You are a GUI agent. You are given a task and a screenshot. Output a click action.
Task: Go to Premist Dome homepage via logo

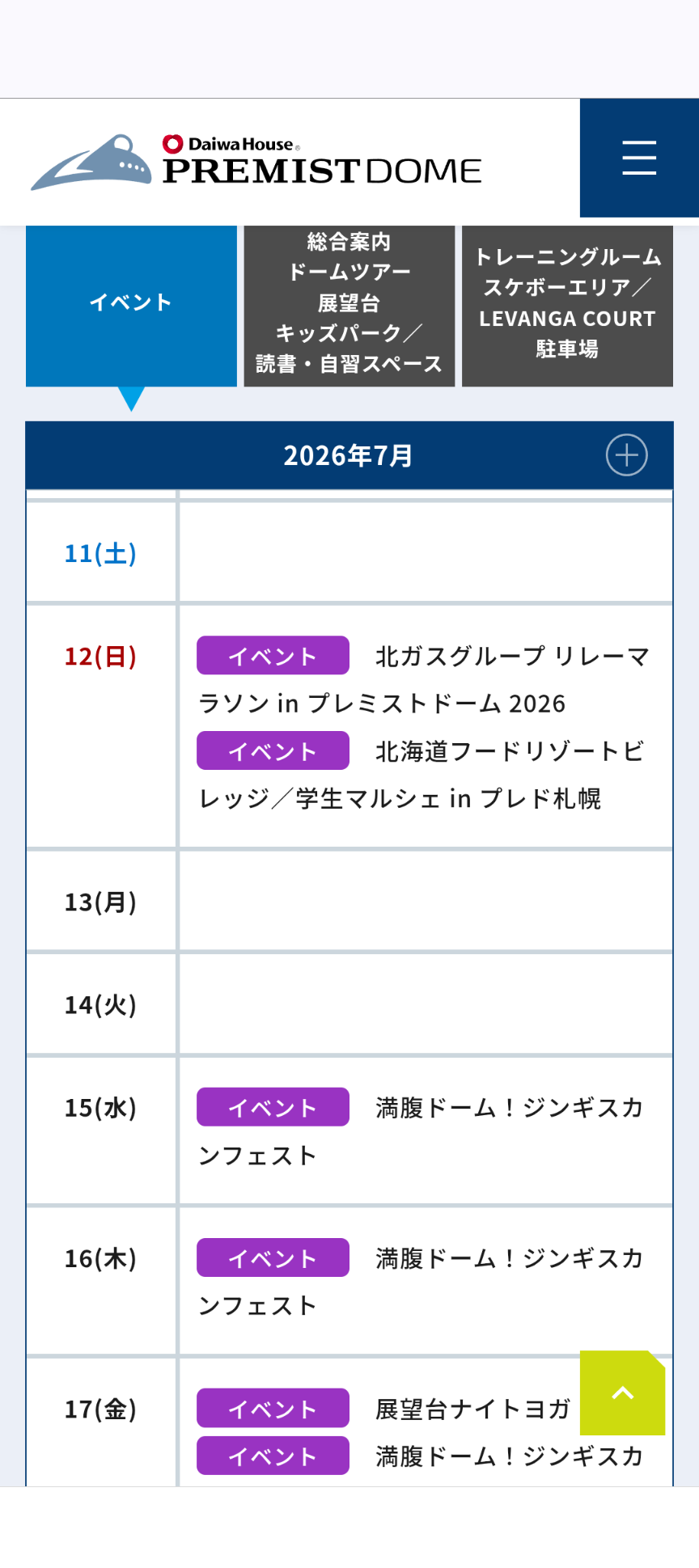point(256,162)
